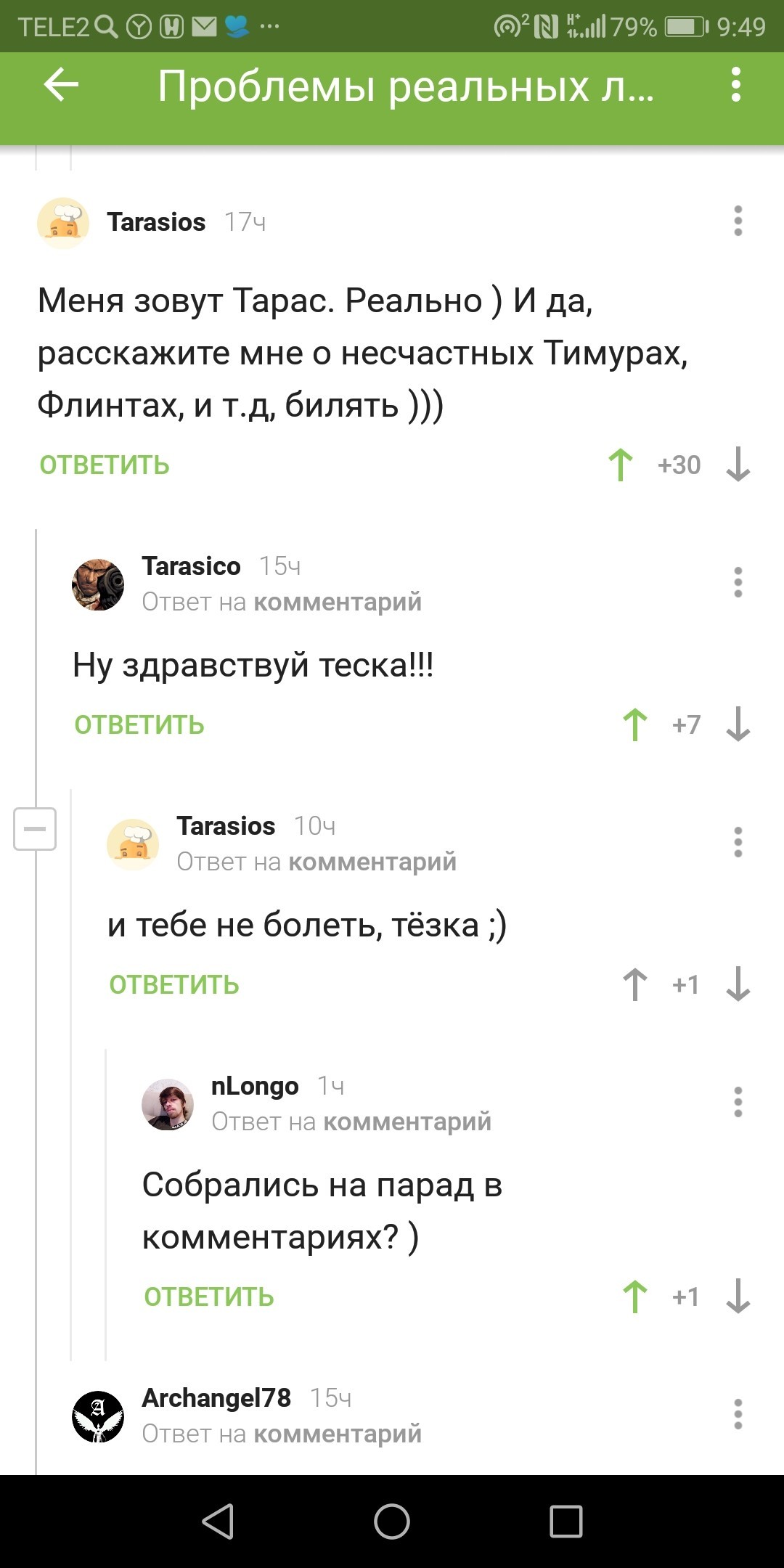Open options menu for Tarasios's 17ч comment

pos(738,221)
